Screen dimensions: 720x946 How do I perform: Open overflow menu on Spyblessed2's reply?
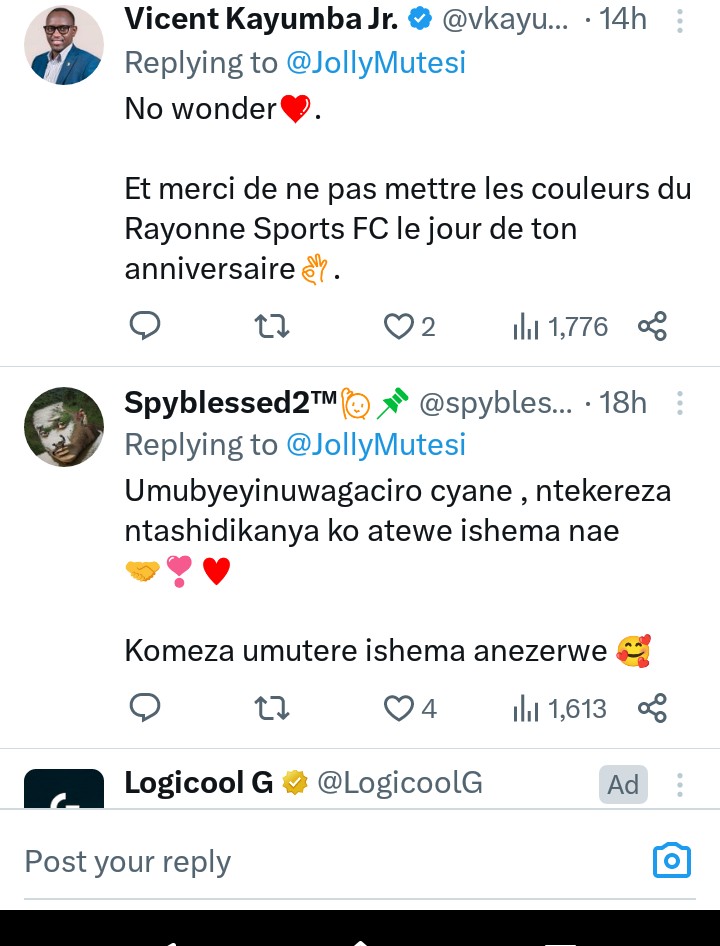680,403
